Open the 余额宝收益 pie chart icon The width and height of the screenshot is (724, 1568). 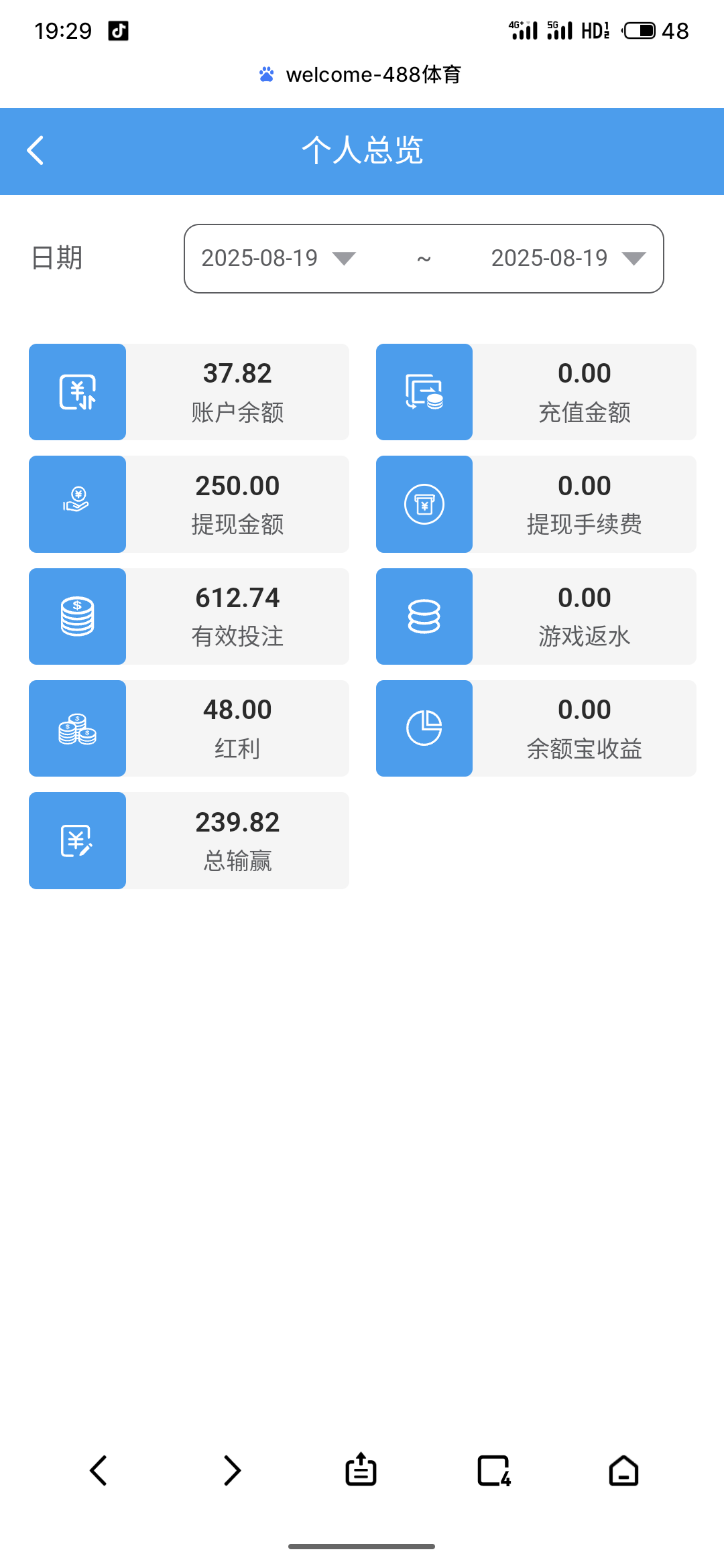tap(424, 728)
